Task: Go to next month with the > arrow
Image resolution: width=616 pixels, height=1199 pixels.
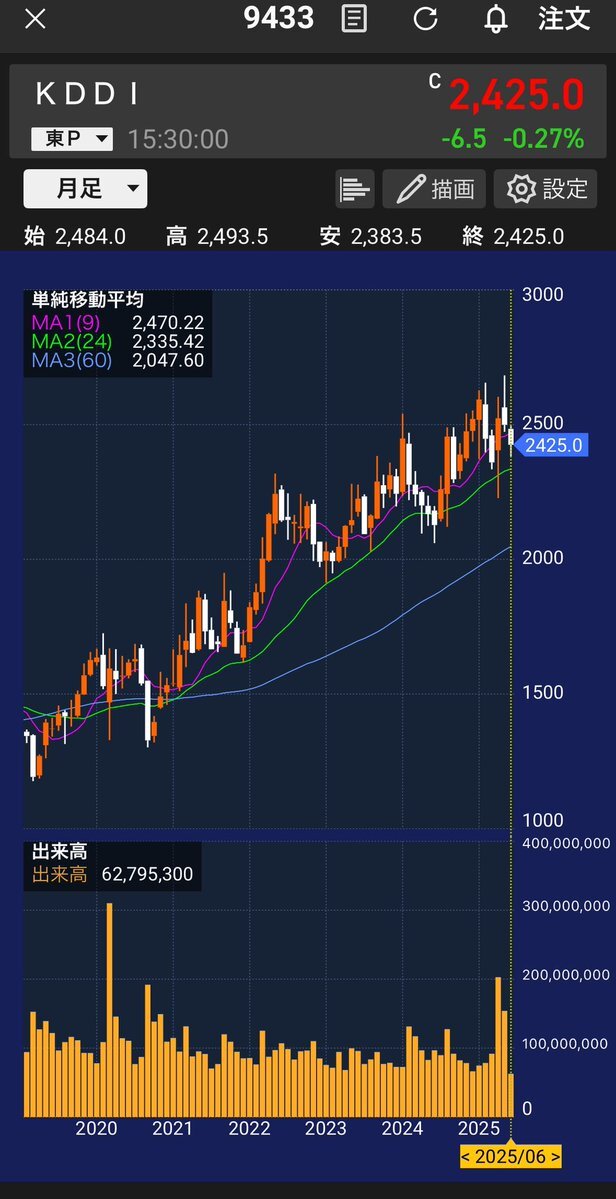Action: coord(553,1156)
